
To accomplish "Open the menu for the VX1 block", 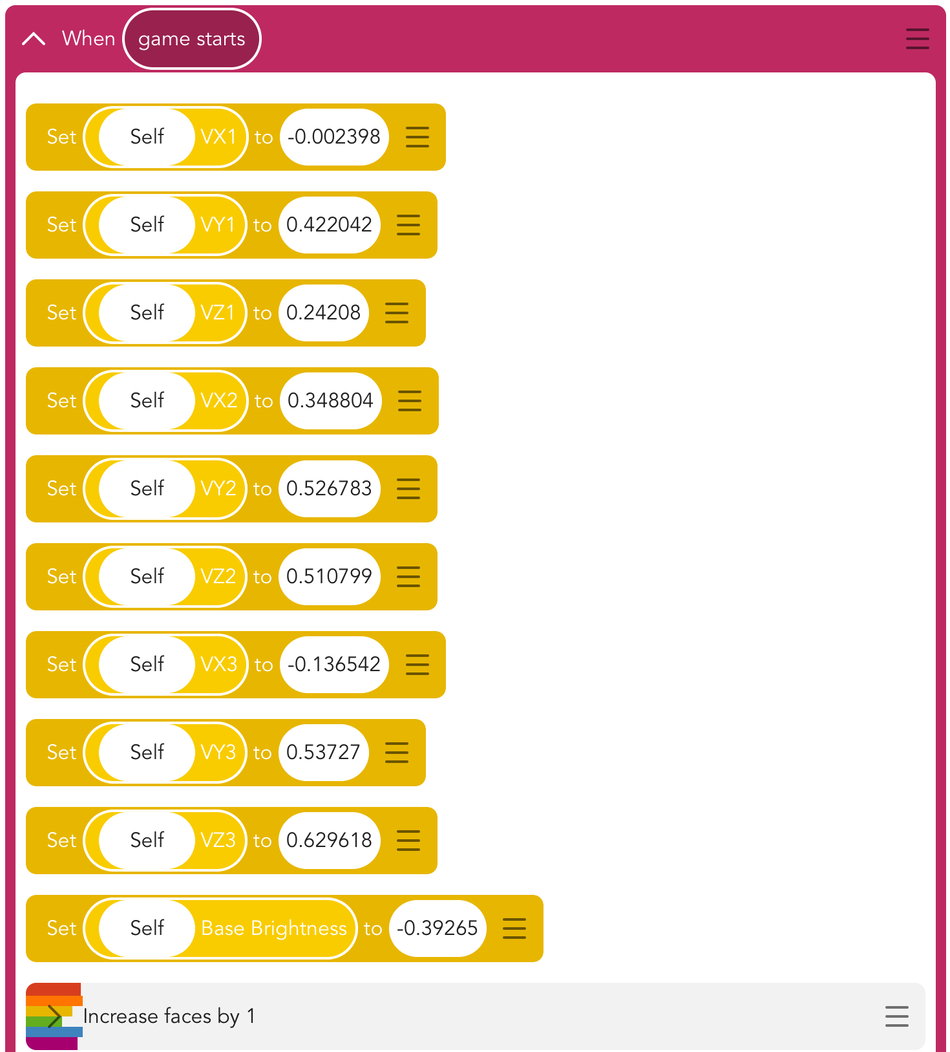I will pyautogui.click(x=417, y=137).
